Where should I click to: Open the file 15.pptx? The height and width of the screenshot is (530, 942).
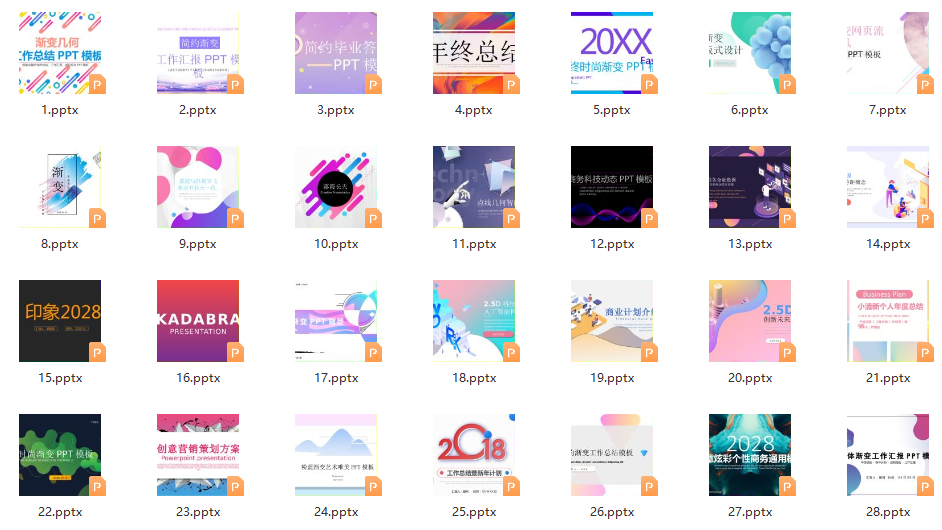(x=60, y=321)
